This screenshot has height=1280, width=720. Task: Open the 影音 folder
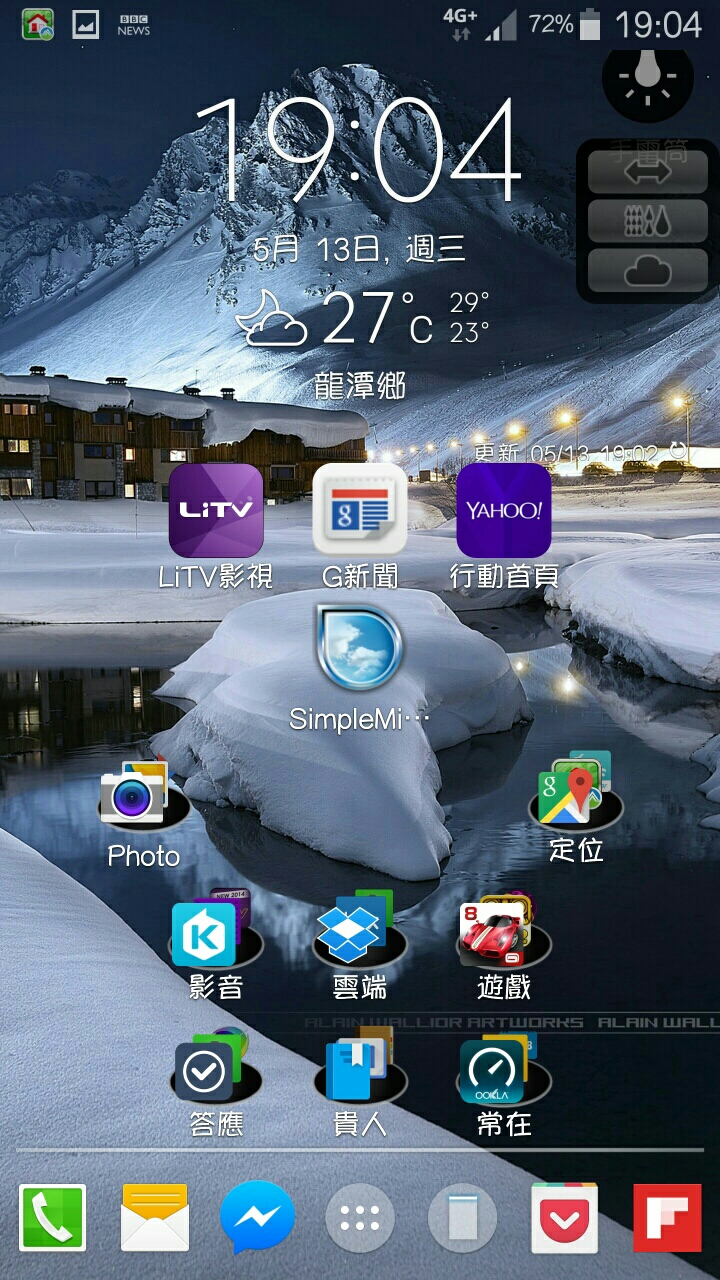click(215, 933)
